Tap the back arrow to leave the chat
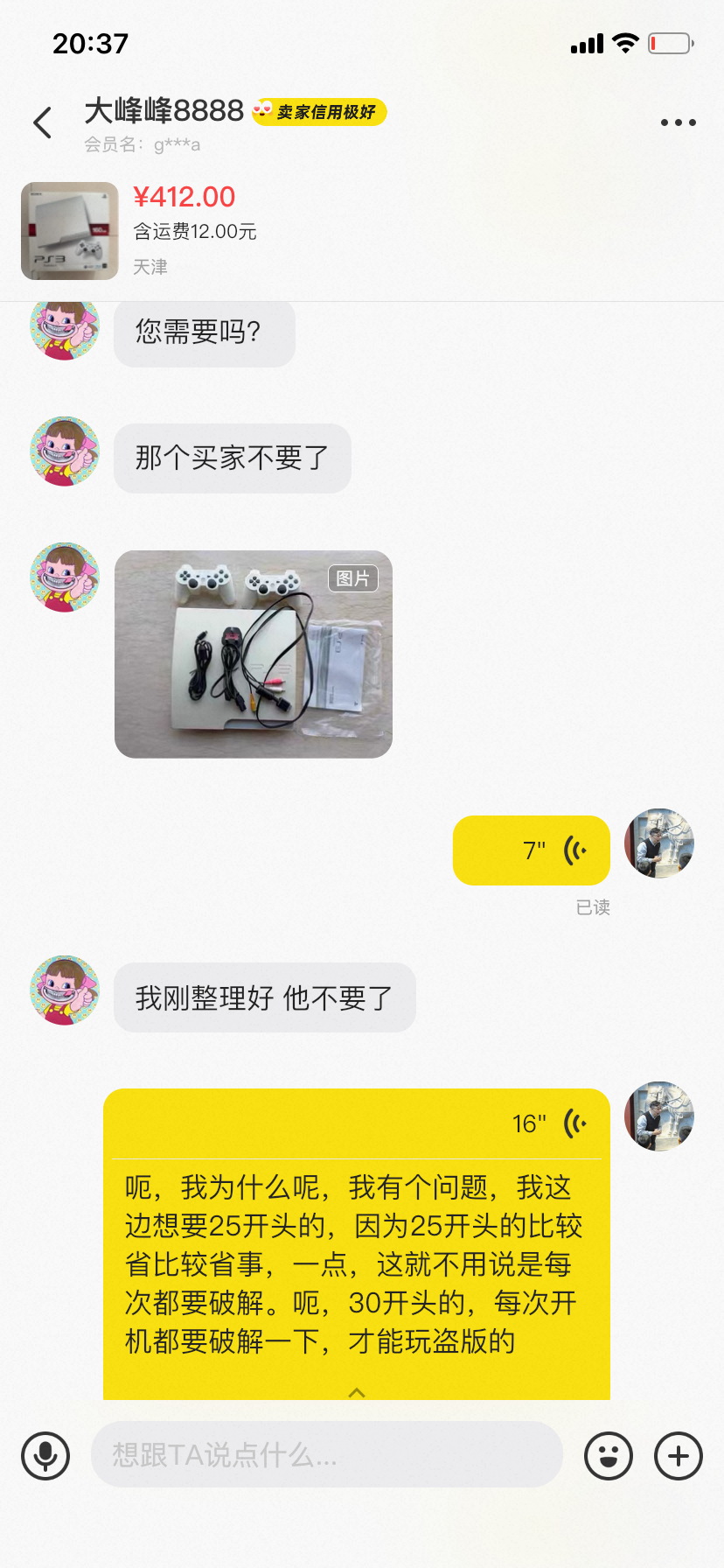Viewport: 724px width, 1568px height. [43, 122]
